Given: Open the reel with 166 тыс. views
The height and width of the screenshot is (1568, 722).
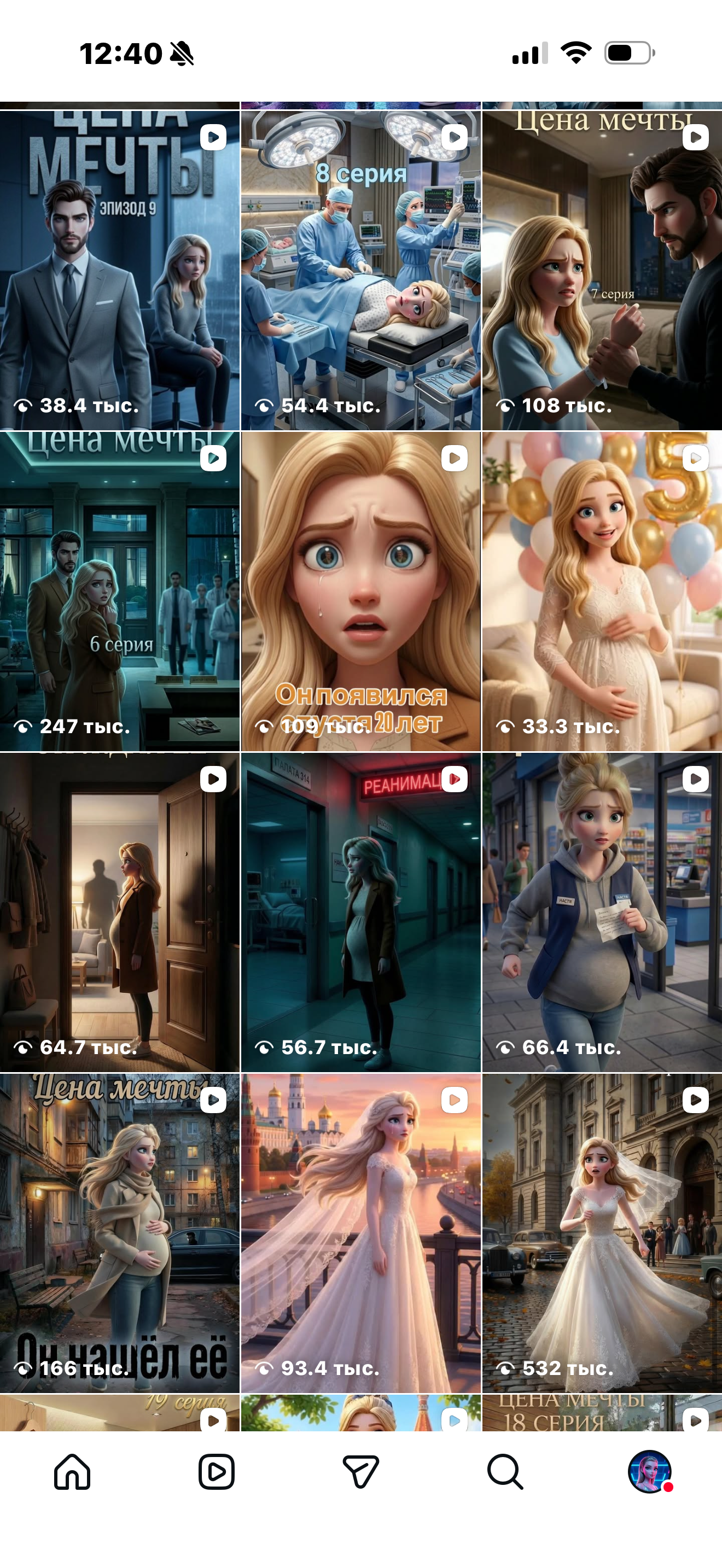Looking at the screenshot, I should (x=119, y=1233).
